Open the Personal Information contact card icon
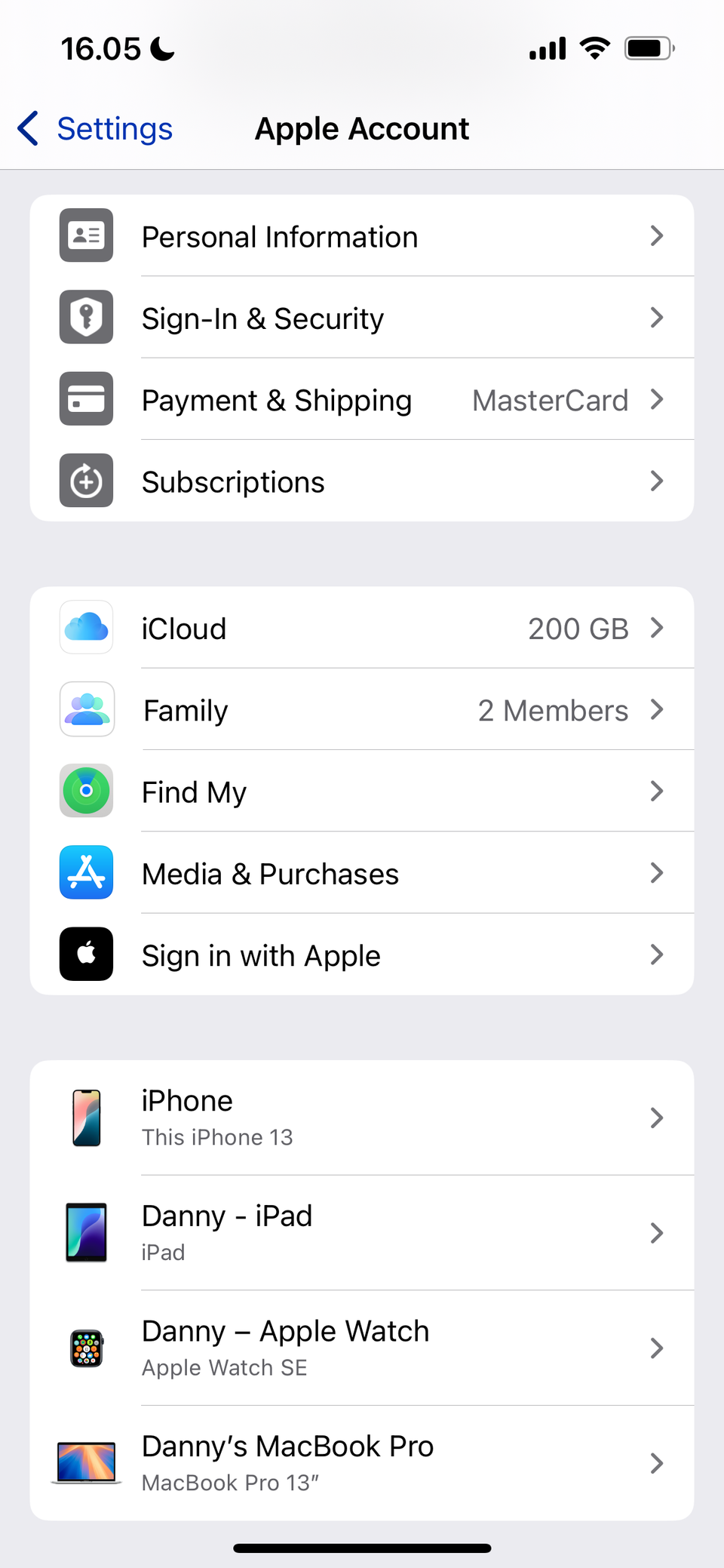 (x=85, y=235)
